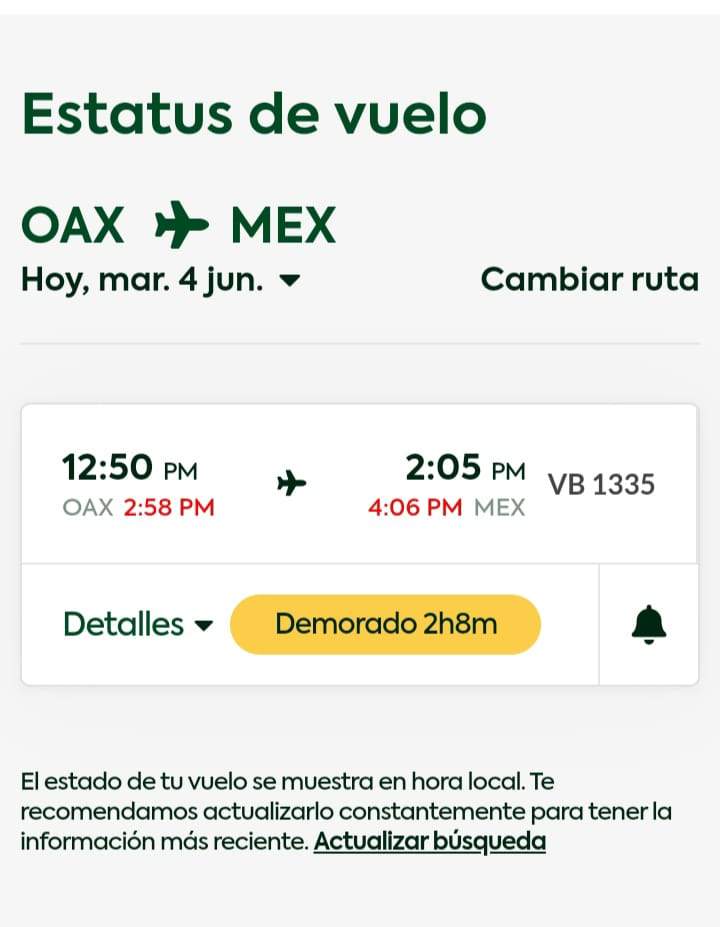Enable notifications bell for flight VB 1335
The height and width of the screenshot is (927, 720).
point(649,625)
